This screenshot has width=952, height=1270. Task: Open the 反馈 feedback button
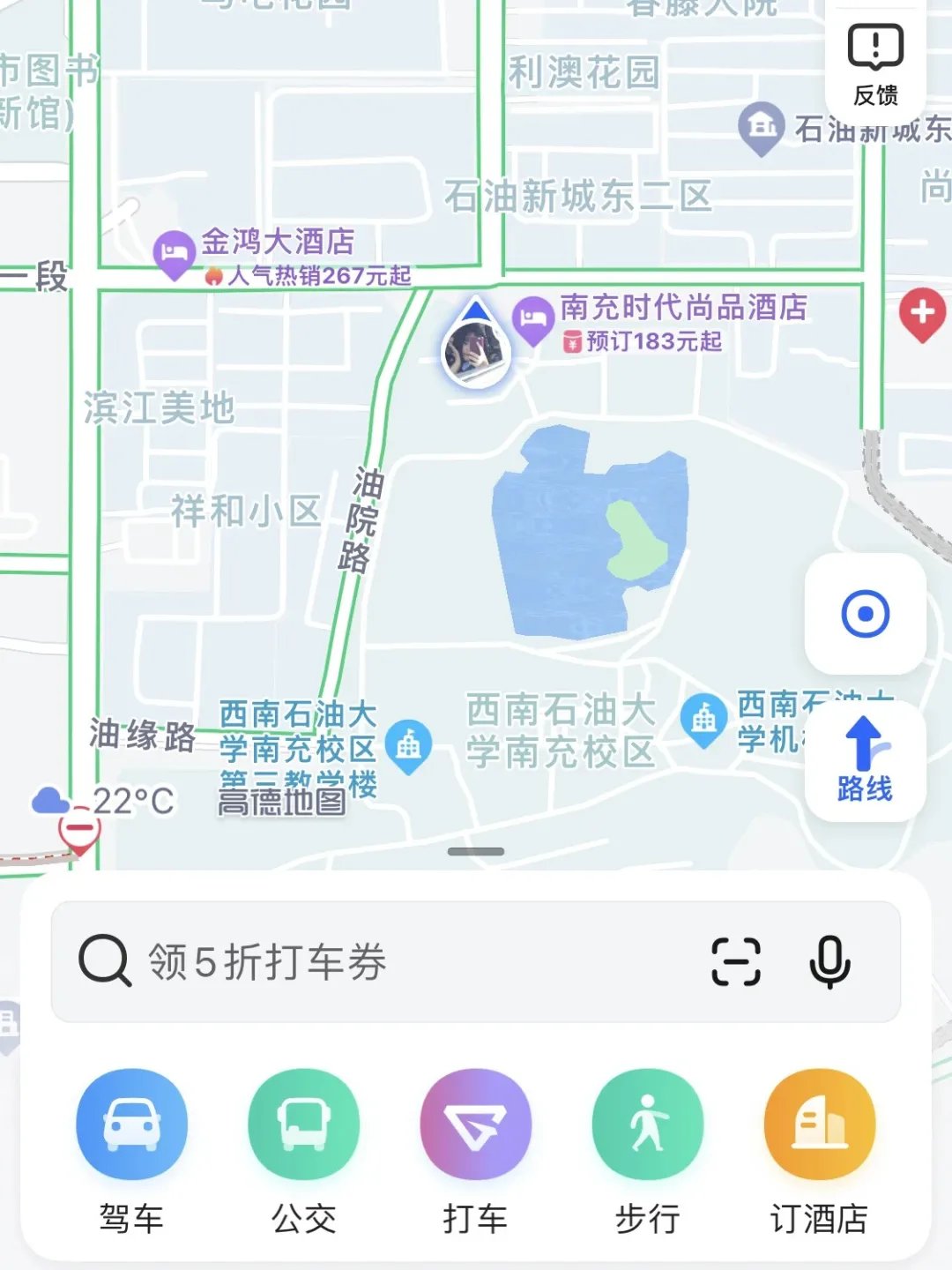[x=875, y=63]
